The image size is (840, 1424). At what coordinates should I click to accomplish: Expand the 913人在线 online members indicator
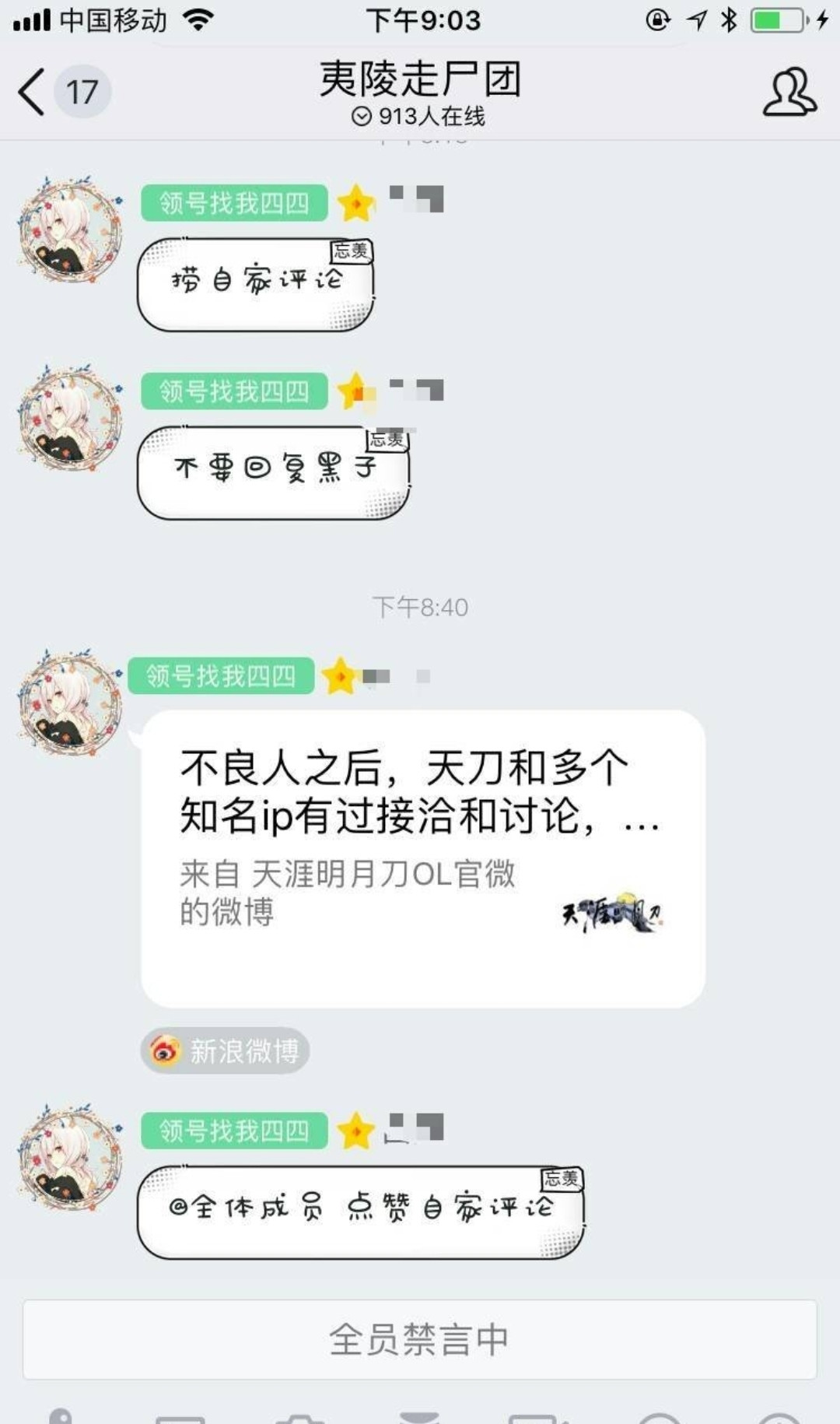[x=418, y=117]
